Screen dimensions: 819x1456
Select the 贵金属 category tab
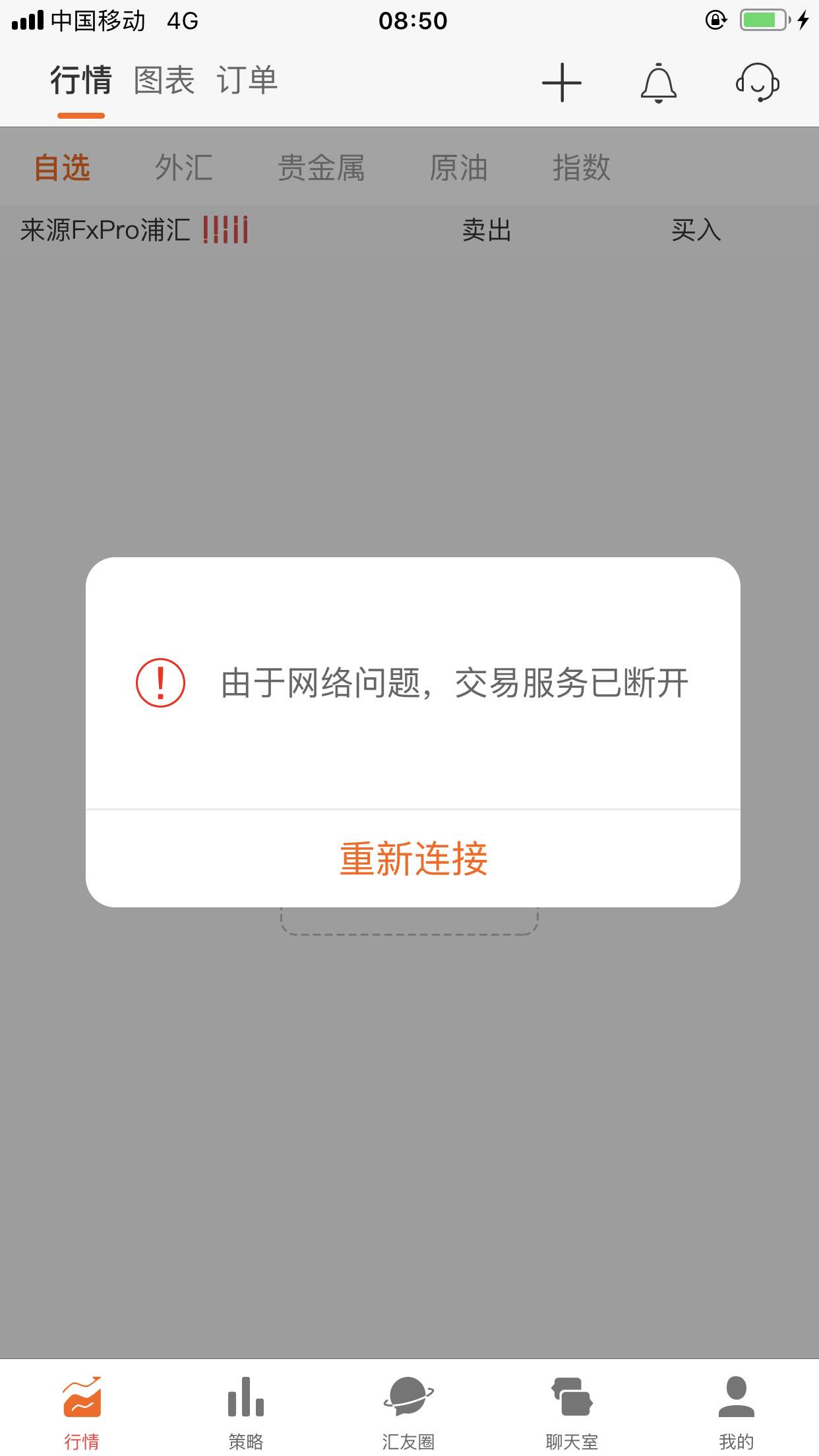pos(321,167)
